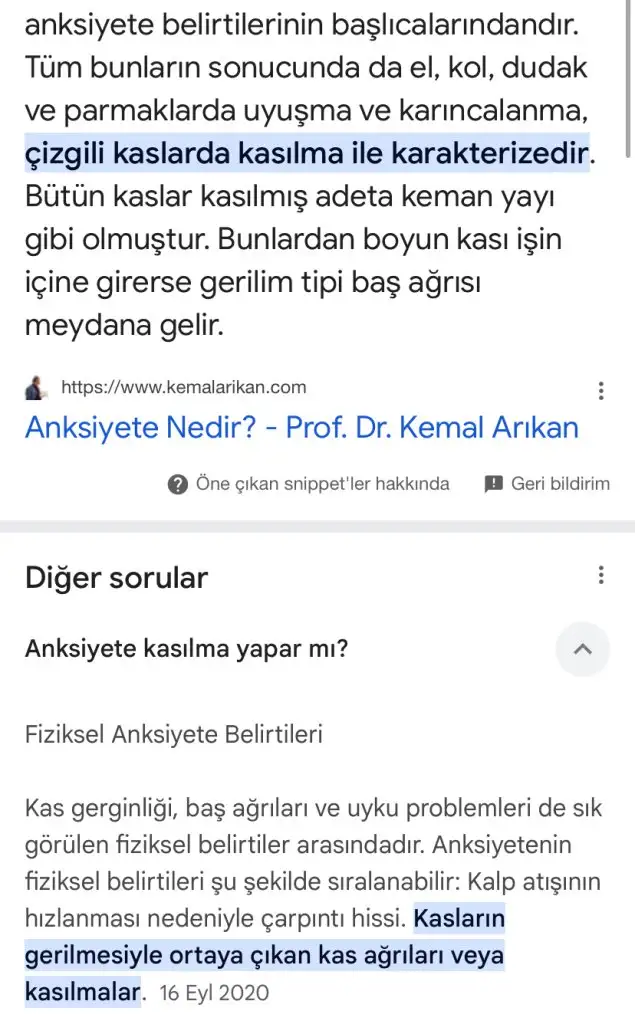The image size is (635, 1024).
Task: Open the options menu for Diğer sorular
Action: pos(600,576)
